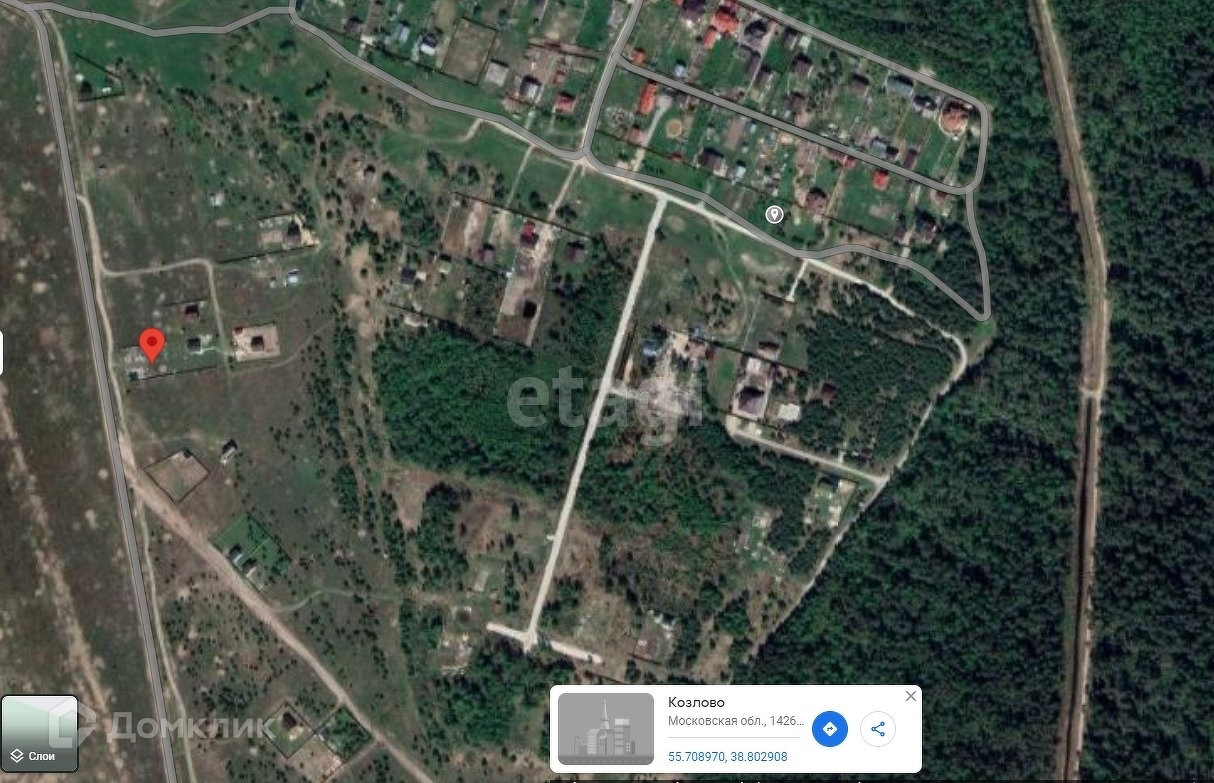Screen dimensions: 1214x783
Task: Select the white place marker on the map
Action: 774,214
